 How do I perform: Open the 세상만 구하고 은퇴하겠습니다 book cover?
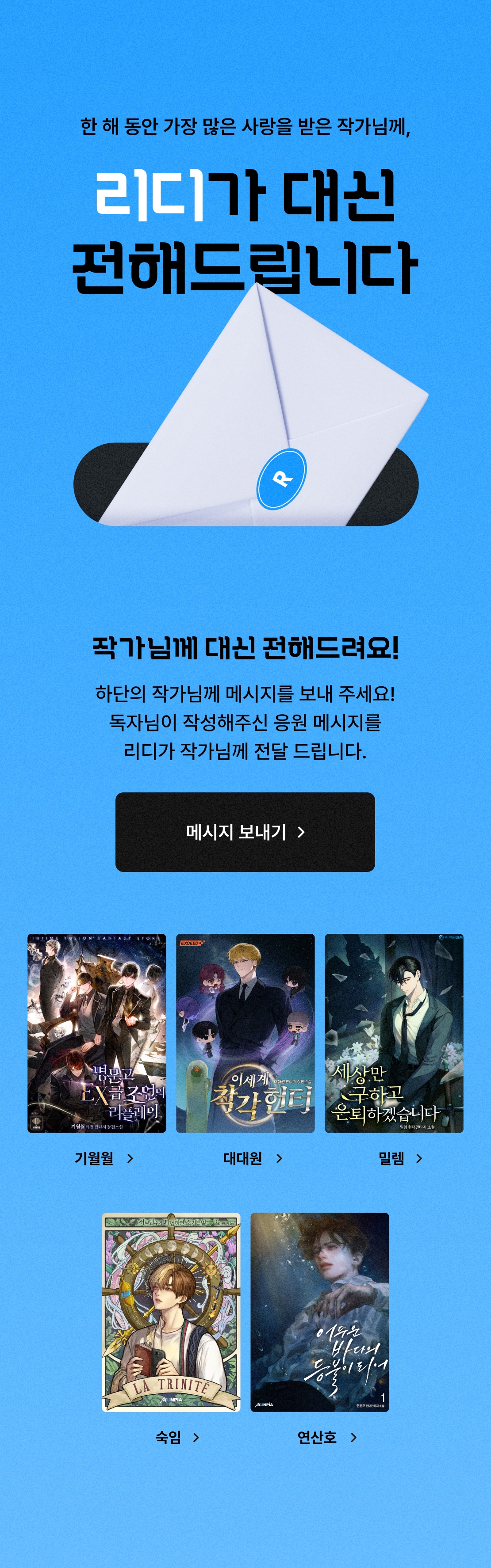pos(394,1033)
